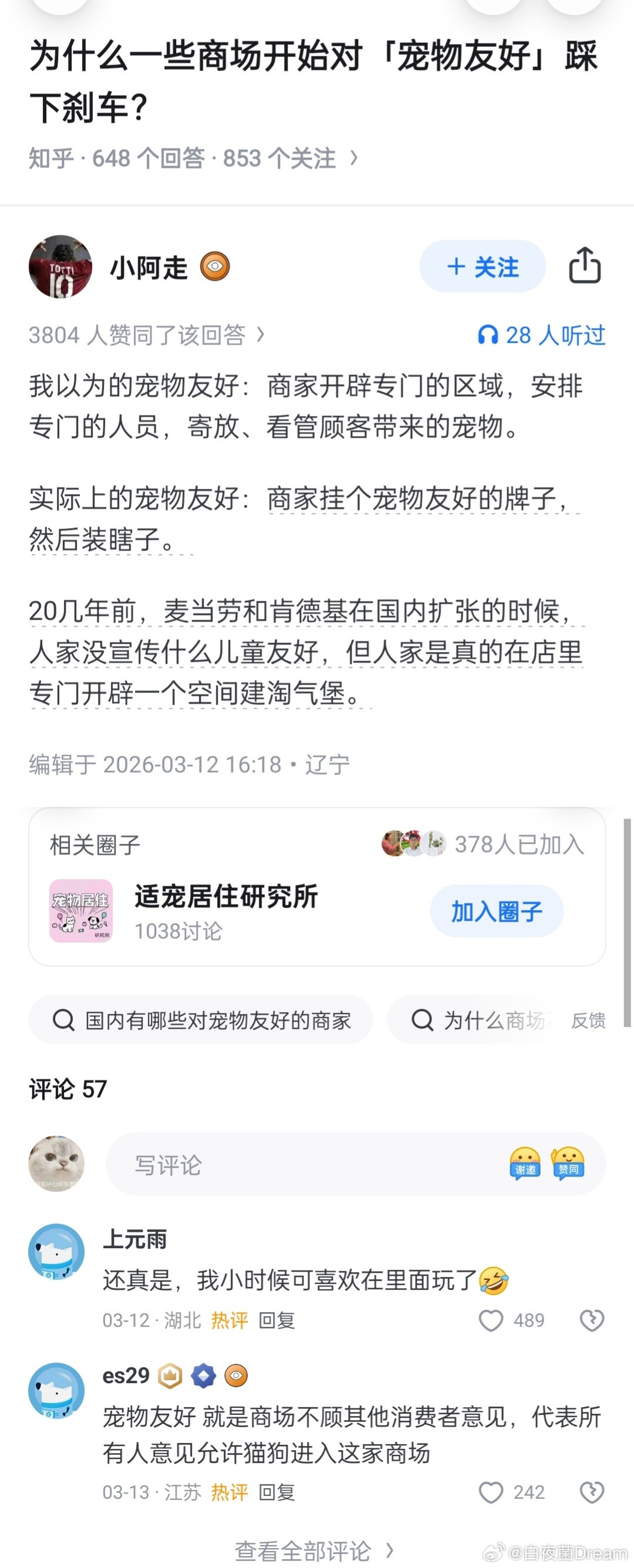Tap 回复 under 上元雨's comment
The image size is (634, 1568).
(277, 1322)
